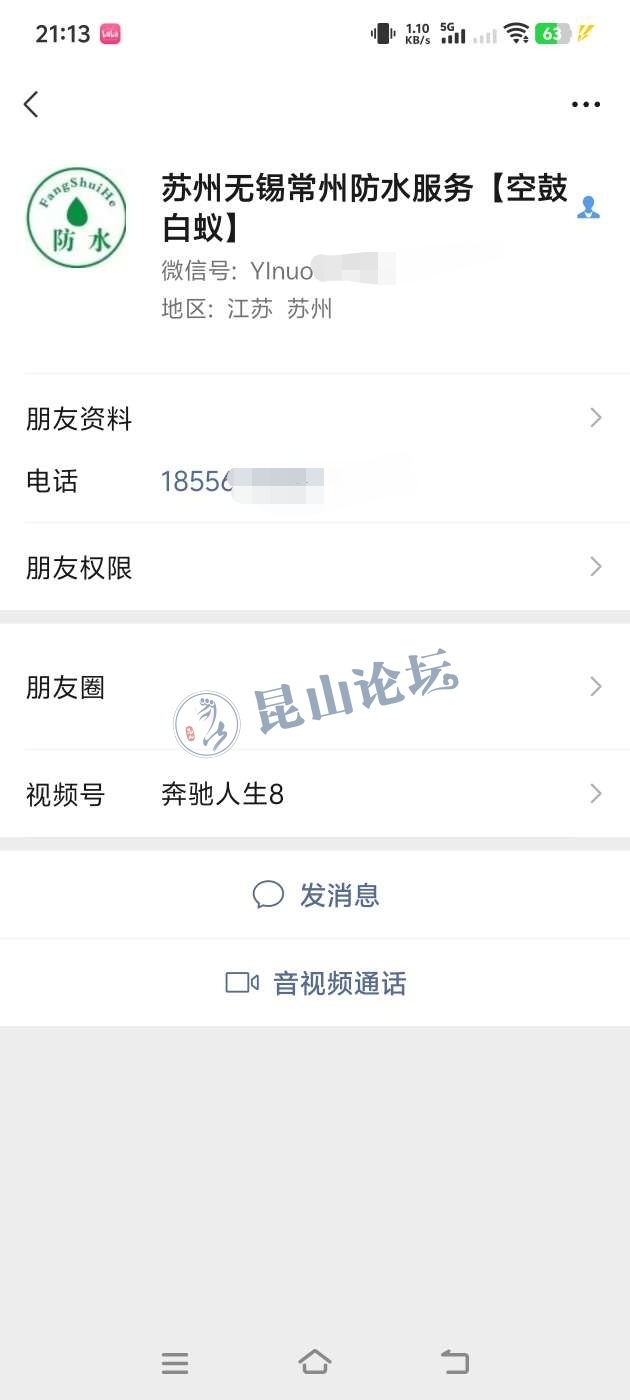Go to phone home screen

(315, 1362)
